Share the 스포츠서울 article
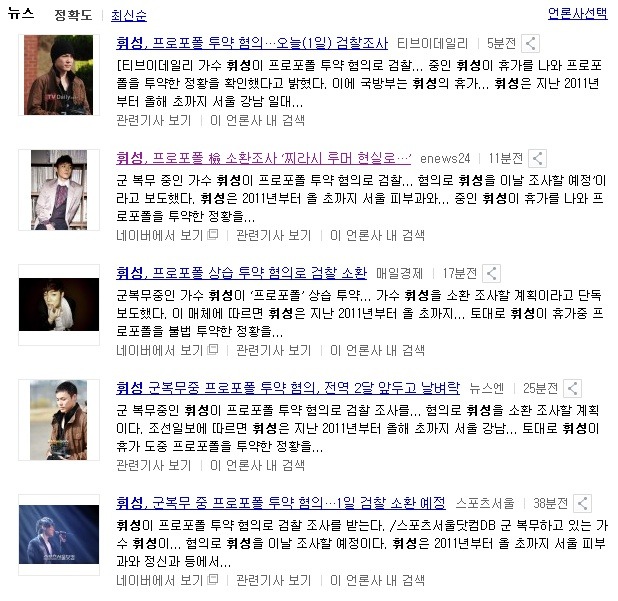This screenshot has width=618, height=601. [582, 502]
